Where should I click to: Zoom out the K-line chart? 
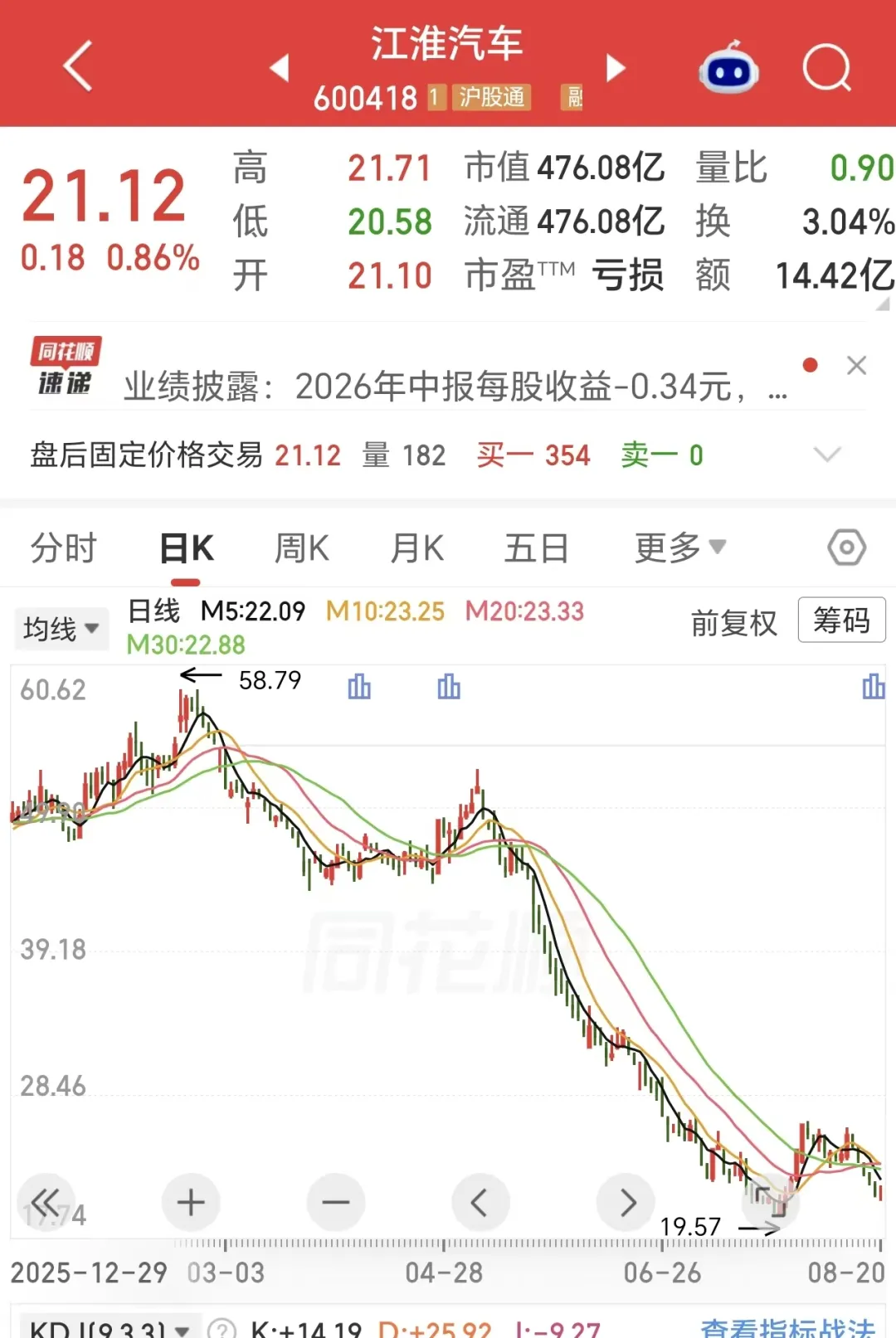point(335,1202)
